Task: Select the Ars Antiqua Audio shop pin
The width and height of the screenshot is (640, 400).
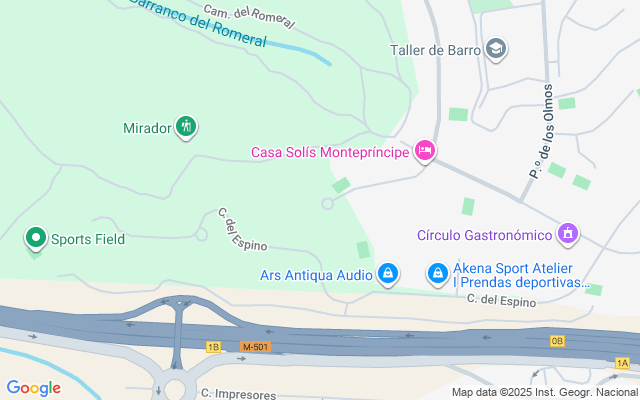Action: (388, 273)
